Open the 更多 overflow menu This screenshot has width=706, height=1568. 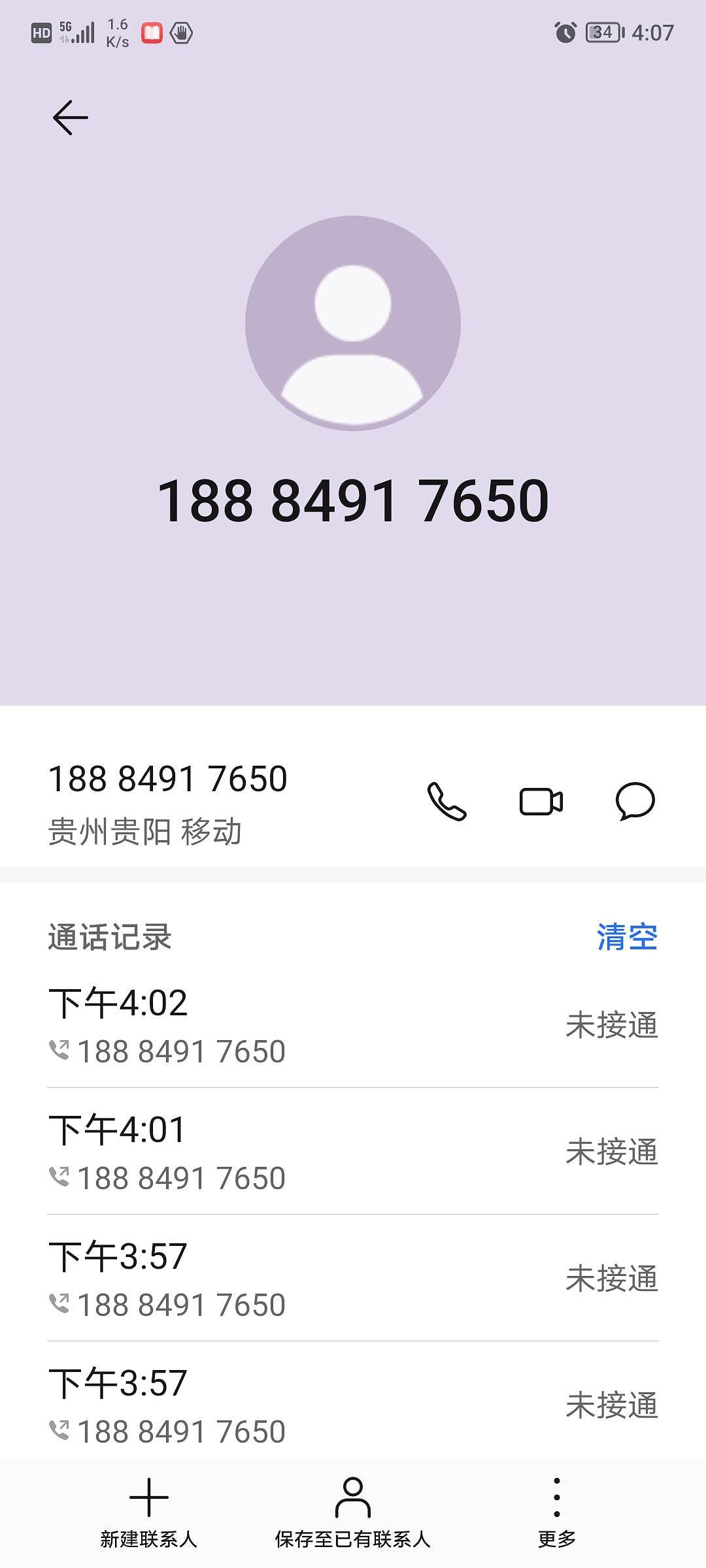tap(557, 1511)
